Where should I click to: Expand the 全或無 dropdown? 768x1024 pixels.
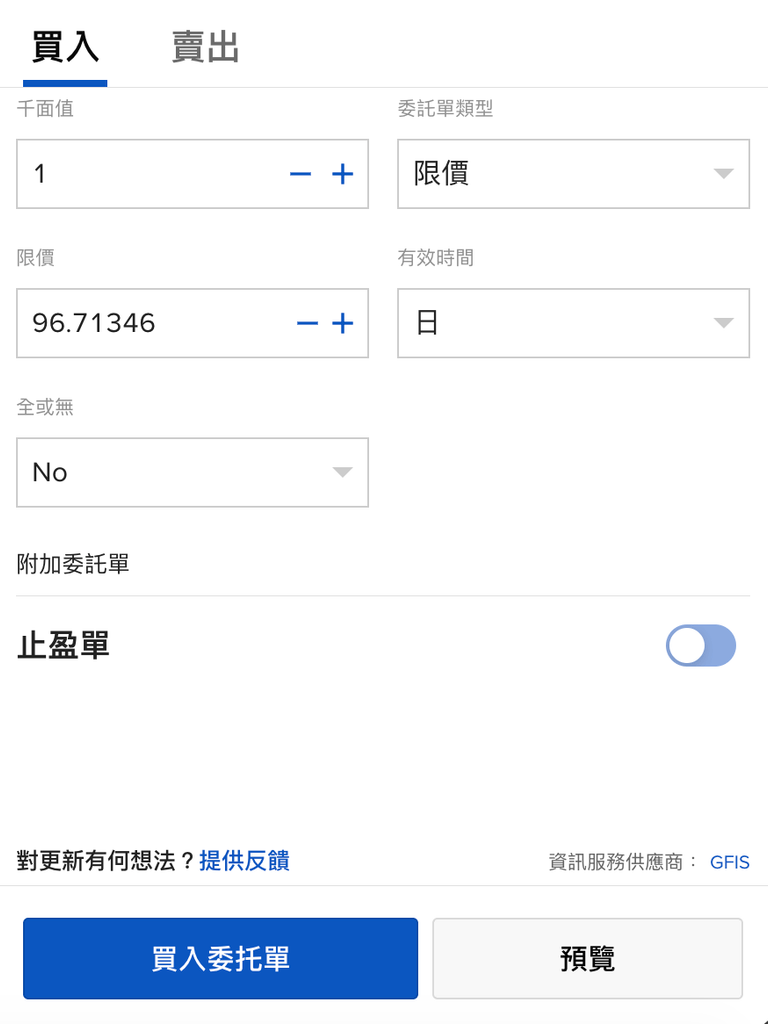point(192,472)
